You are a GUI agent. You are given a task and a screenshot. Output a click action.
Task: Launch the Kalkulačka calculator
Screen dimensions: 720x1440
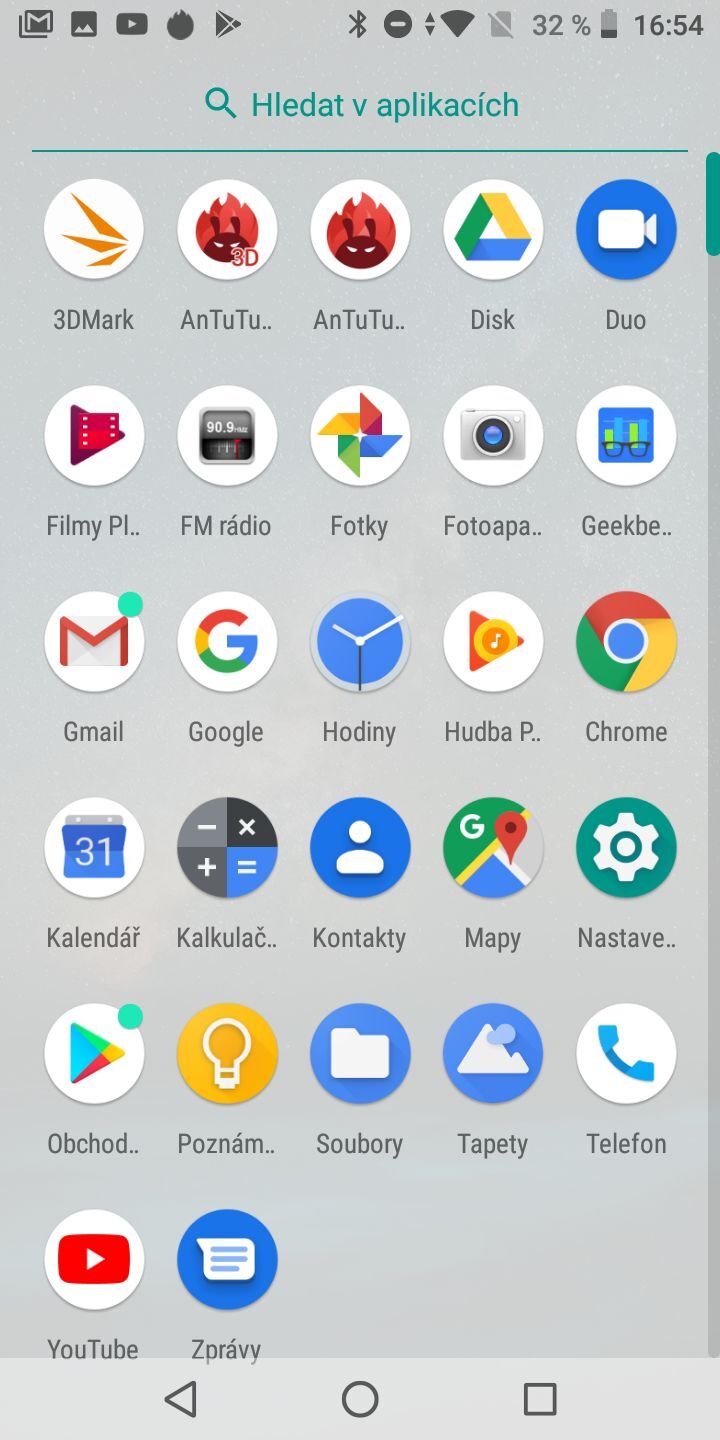tap(227, 848)
